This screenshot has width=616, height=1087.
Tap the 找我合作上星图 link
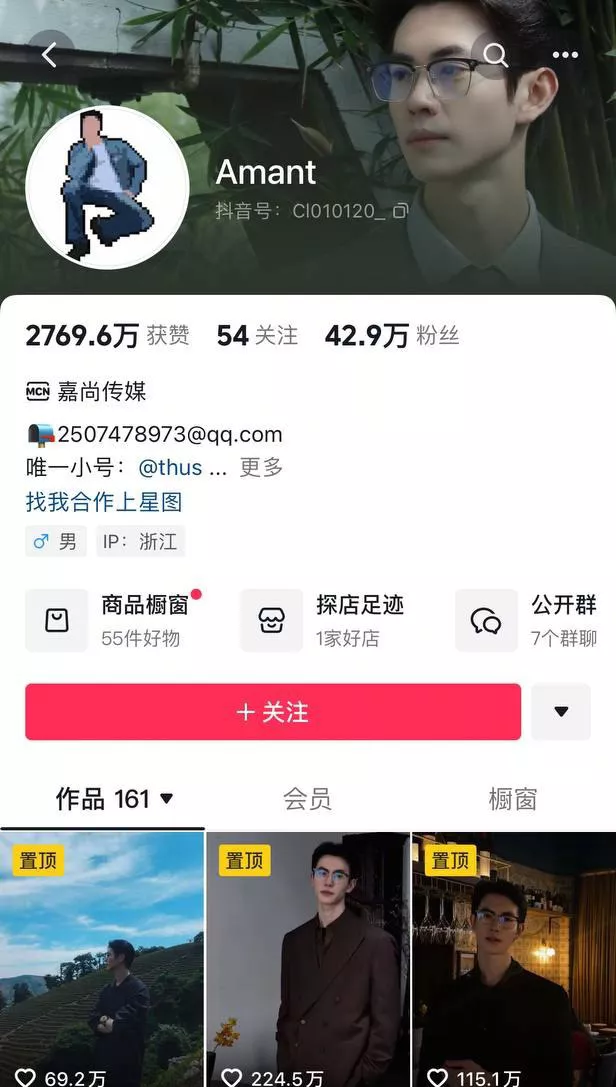pyautogui.click(x=104, y=502)
